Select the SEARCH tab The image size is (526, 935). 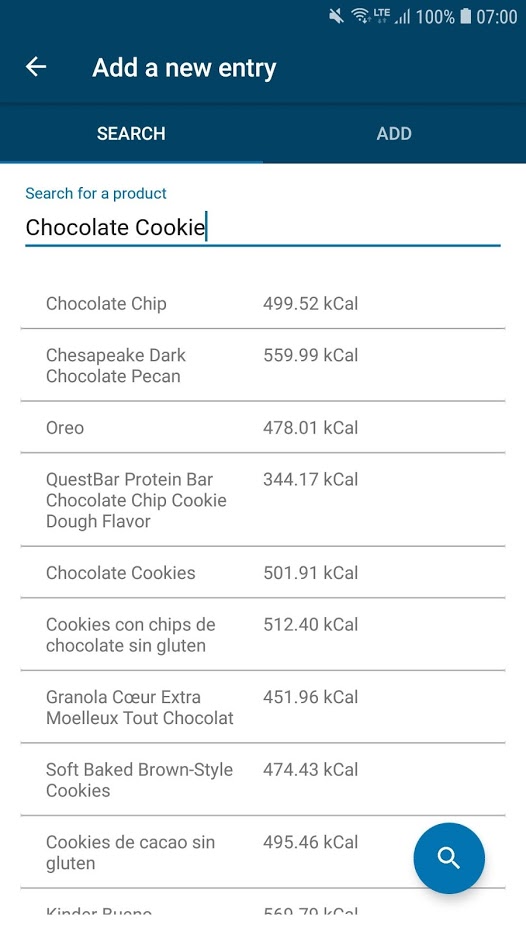pos(131,133)
